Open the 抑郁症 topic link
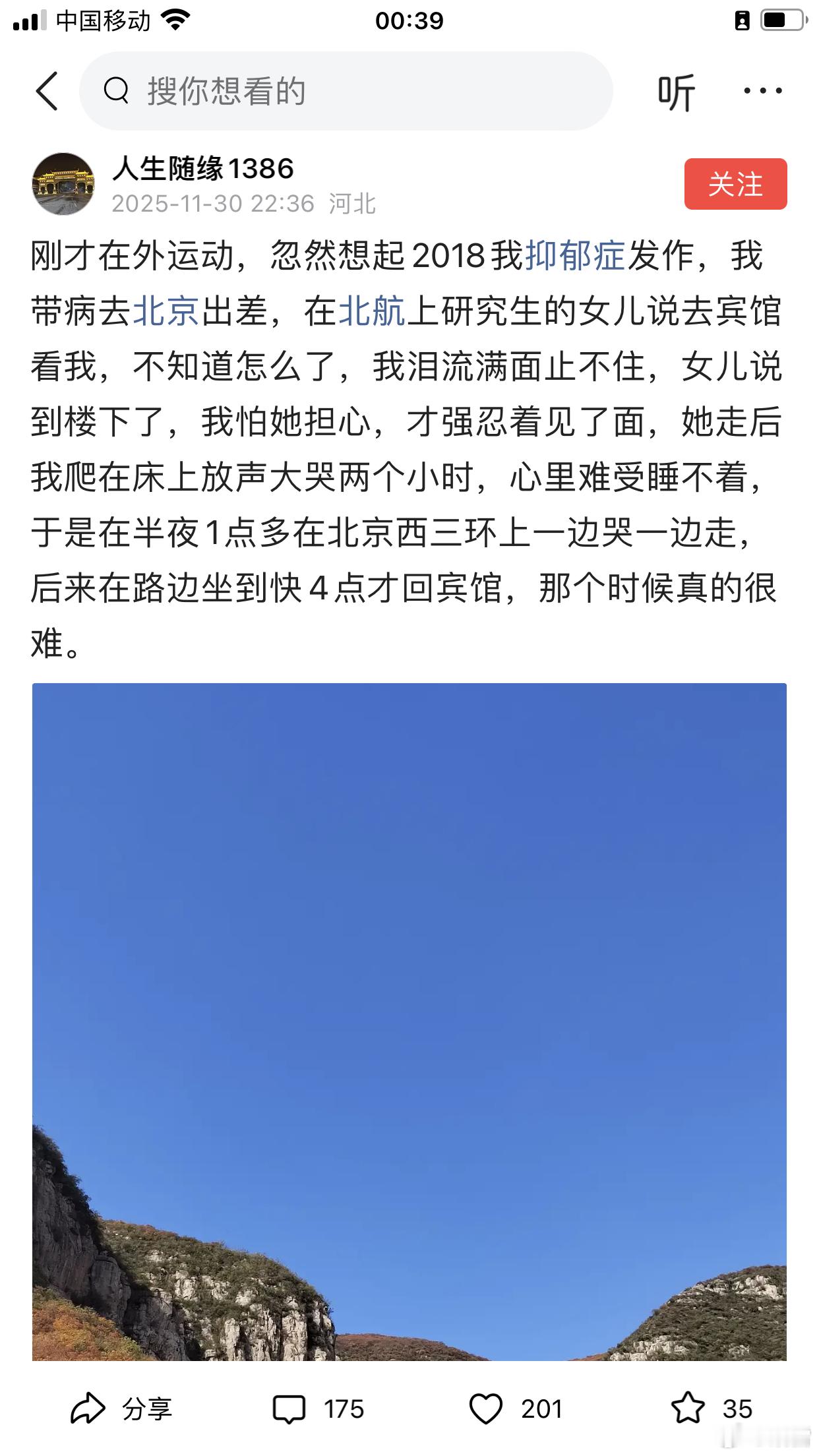 pyautogui.click(x=571, y=260)
